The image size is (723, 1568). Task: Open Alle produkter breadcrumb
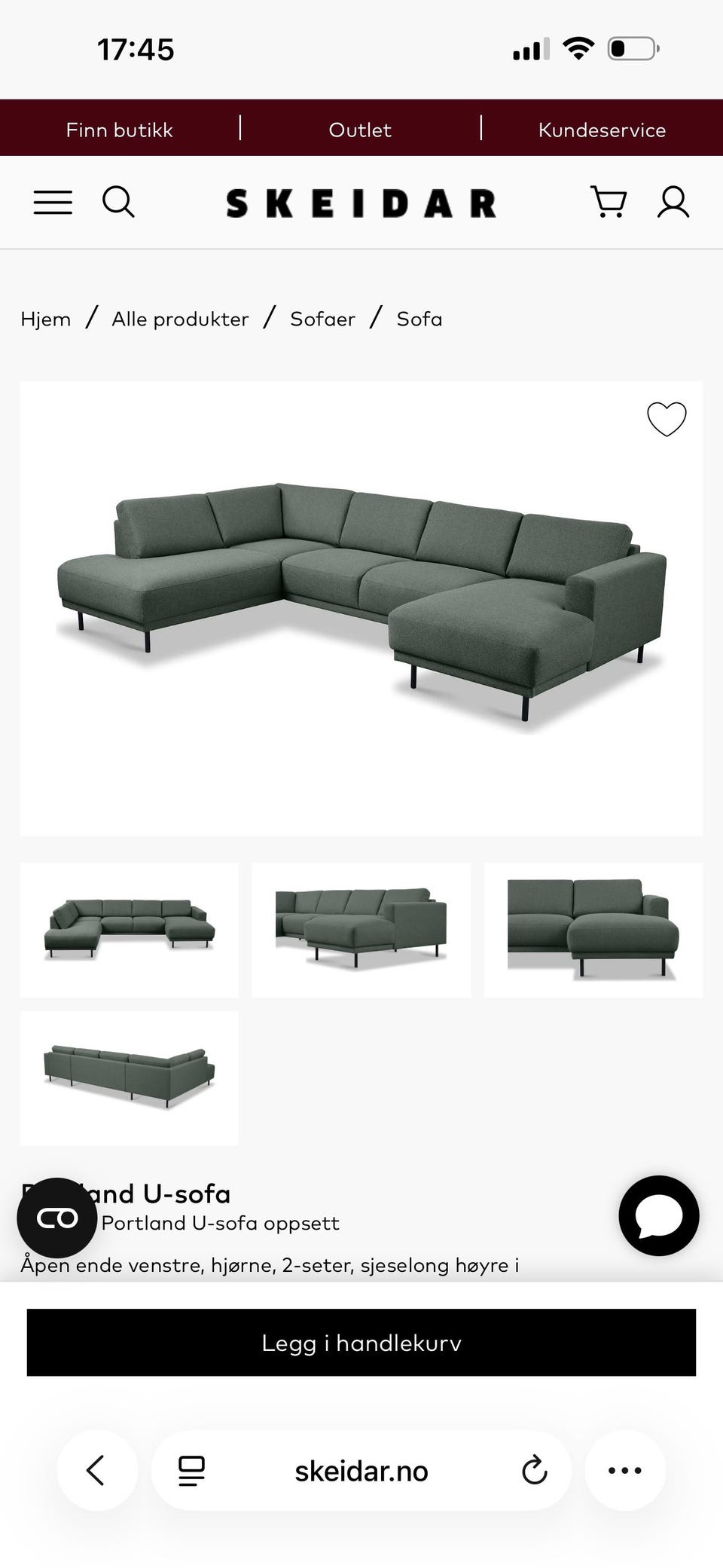pyautogui.click(x=180, y=319)
